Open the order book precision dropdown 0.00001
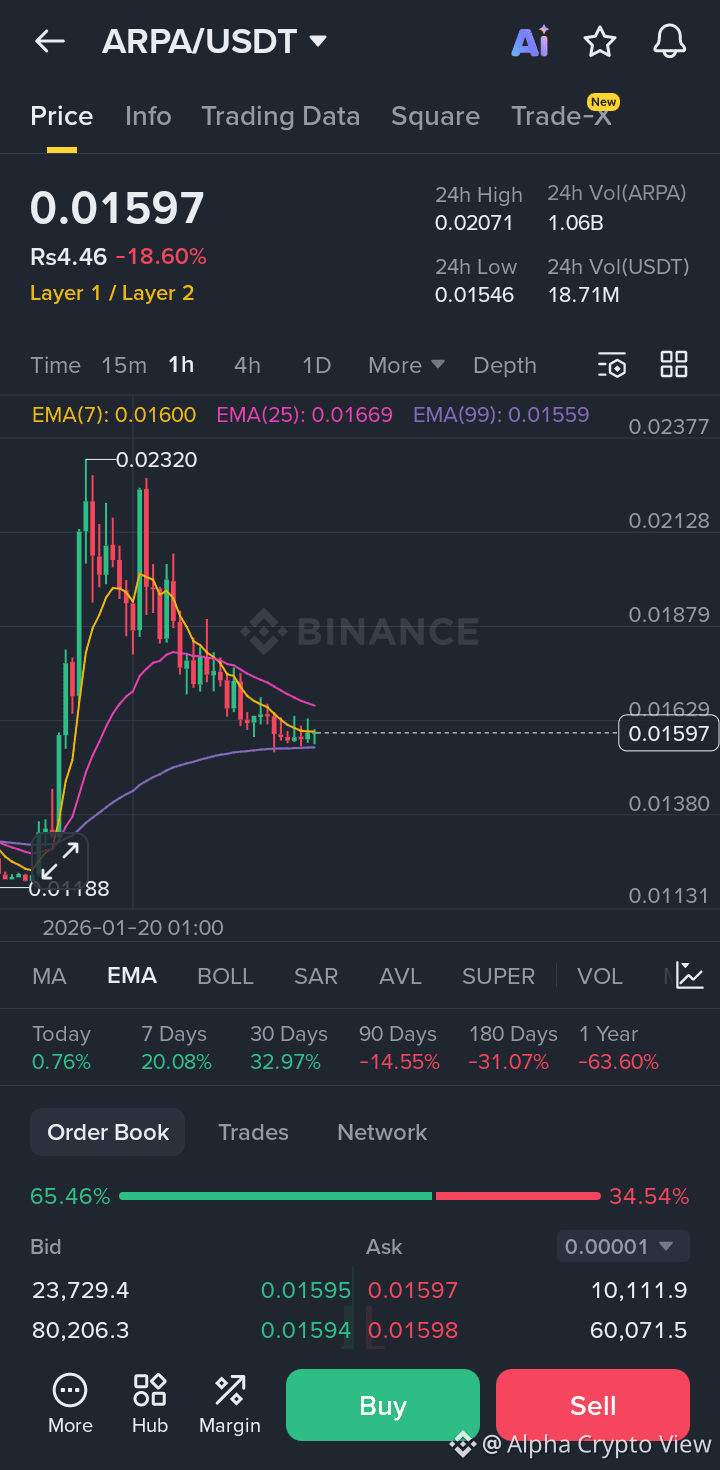The width and height of the screenshot is (720, 1470). click(x=622, y=1246)
